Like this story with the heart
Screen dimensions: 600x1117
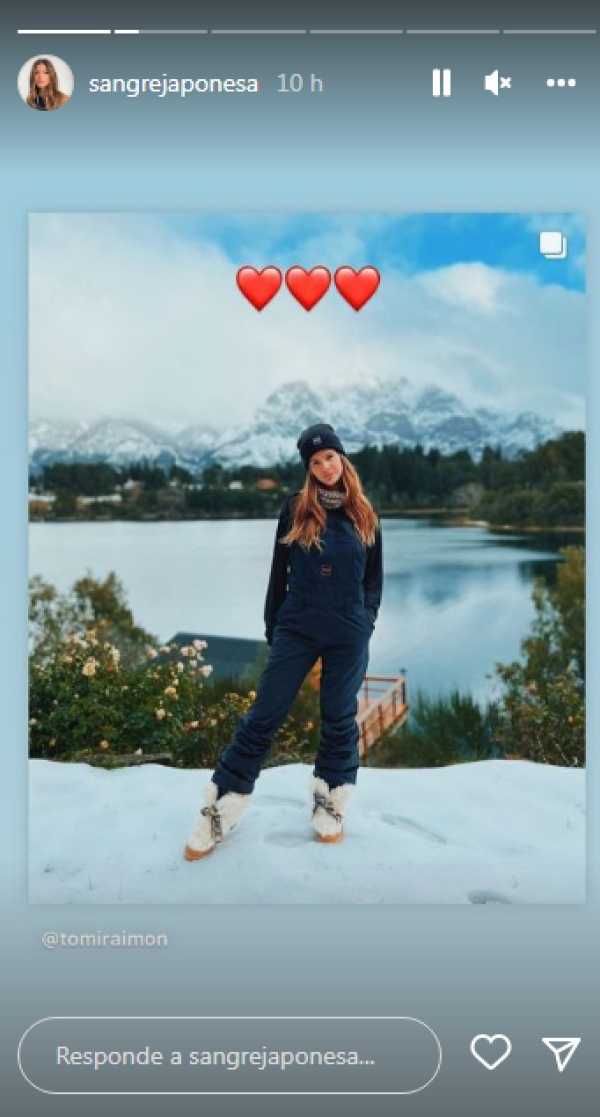(x=491, y=1053)
